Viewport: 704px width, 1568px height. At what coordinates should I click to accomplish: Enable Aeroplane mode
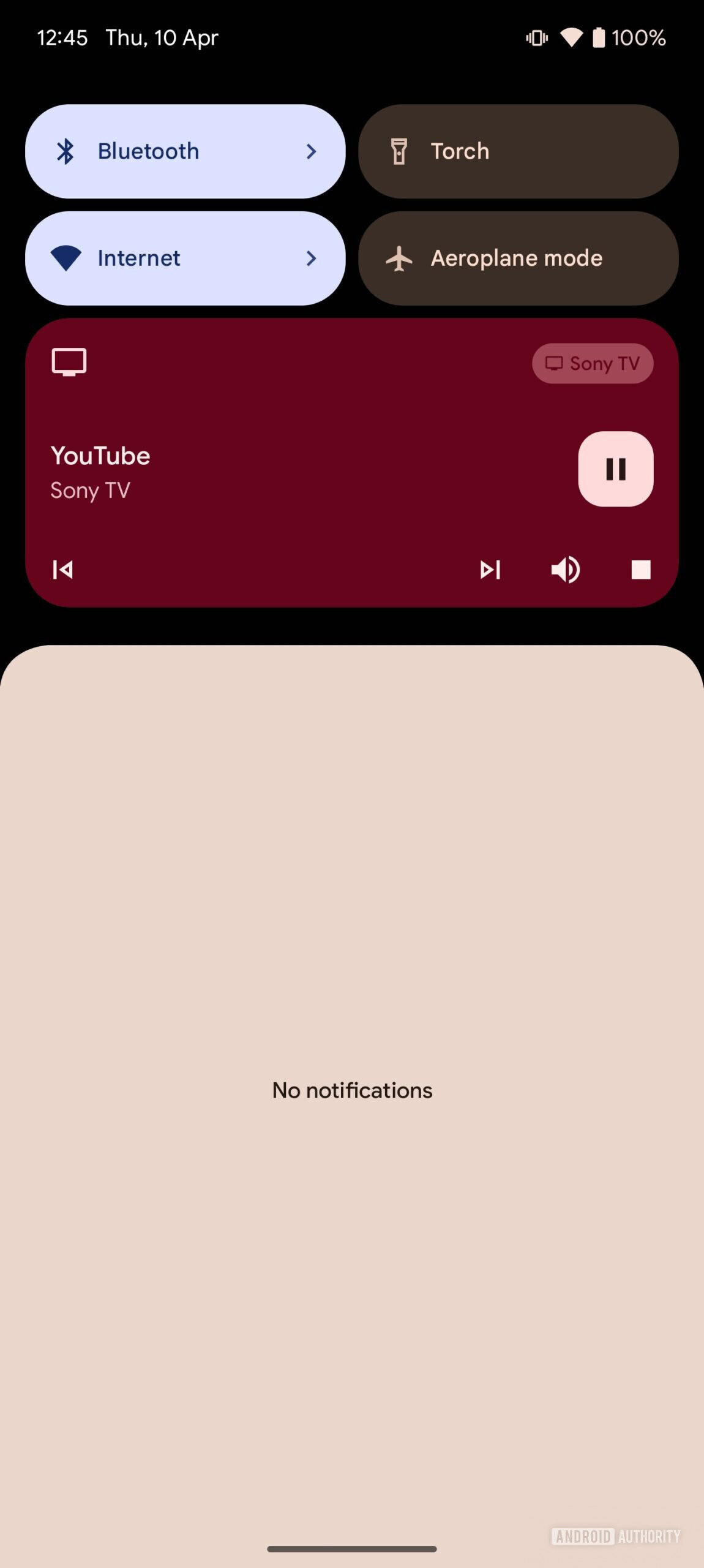click(518, 258)
